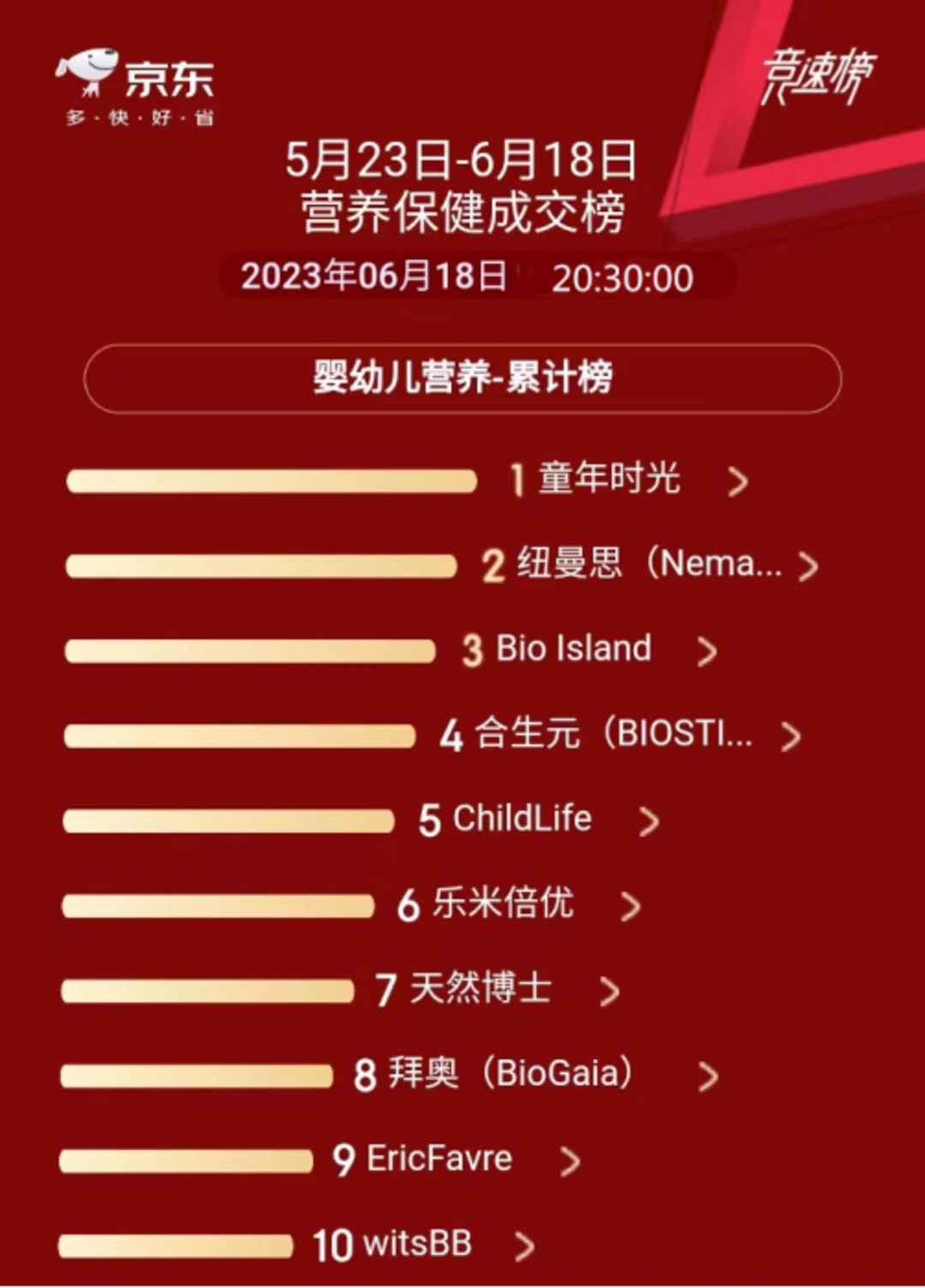
Task: Open the 乐米倍优 ranking entry
Action: [502, 904]
